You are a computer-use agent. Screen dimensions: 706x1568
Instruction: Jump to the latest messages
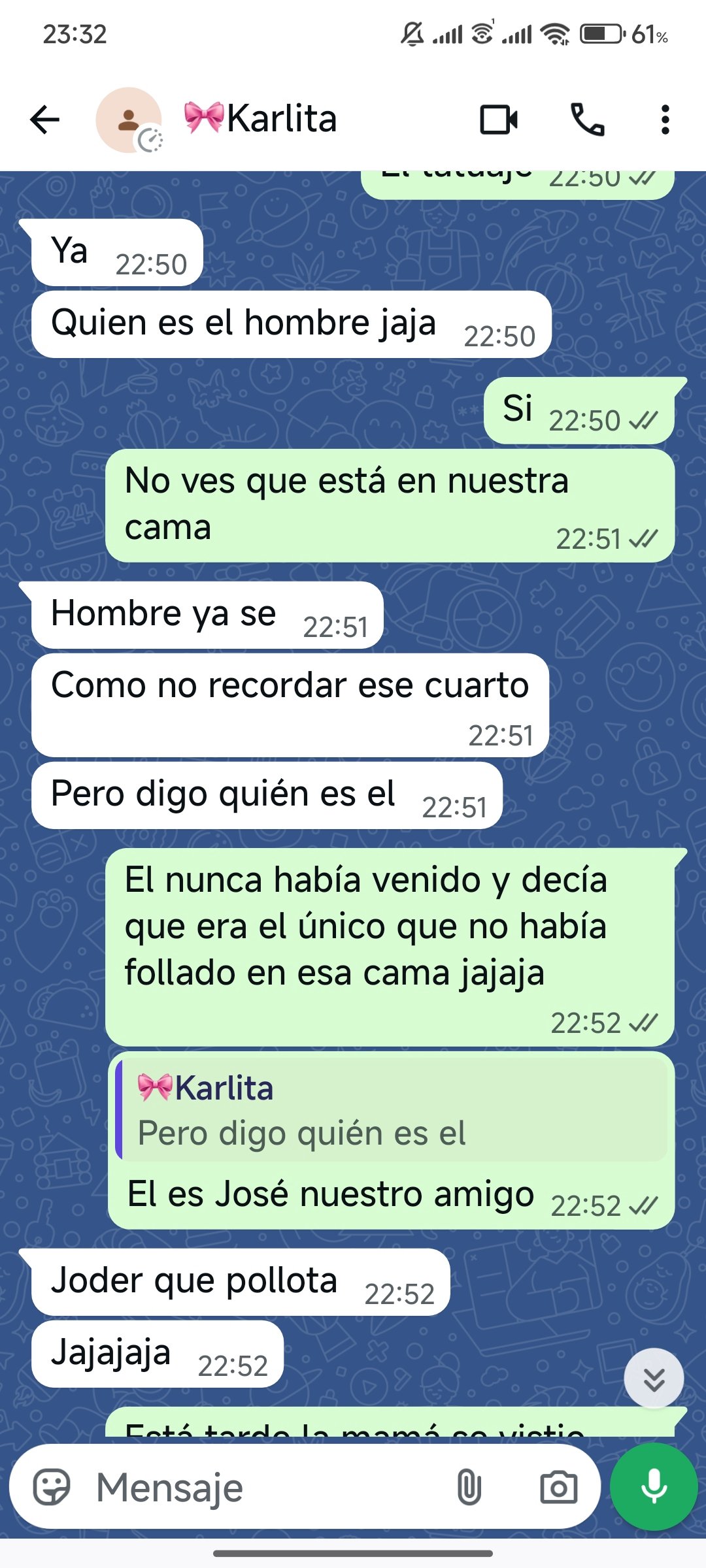[x=654, y=1379]
